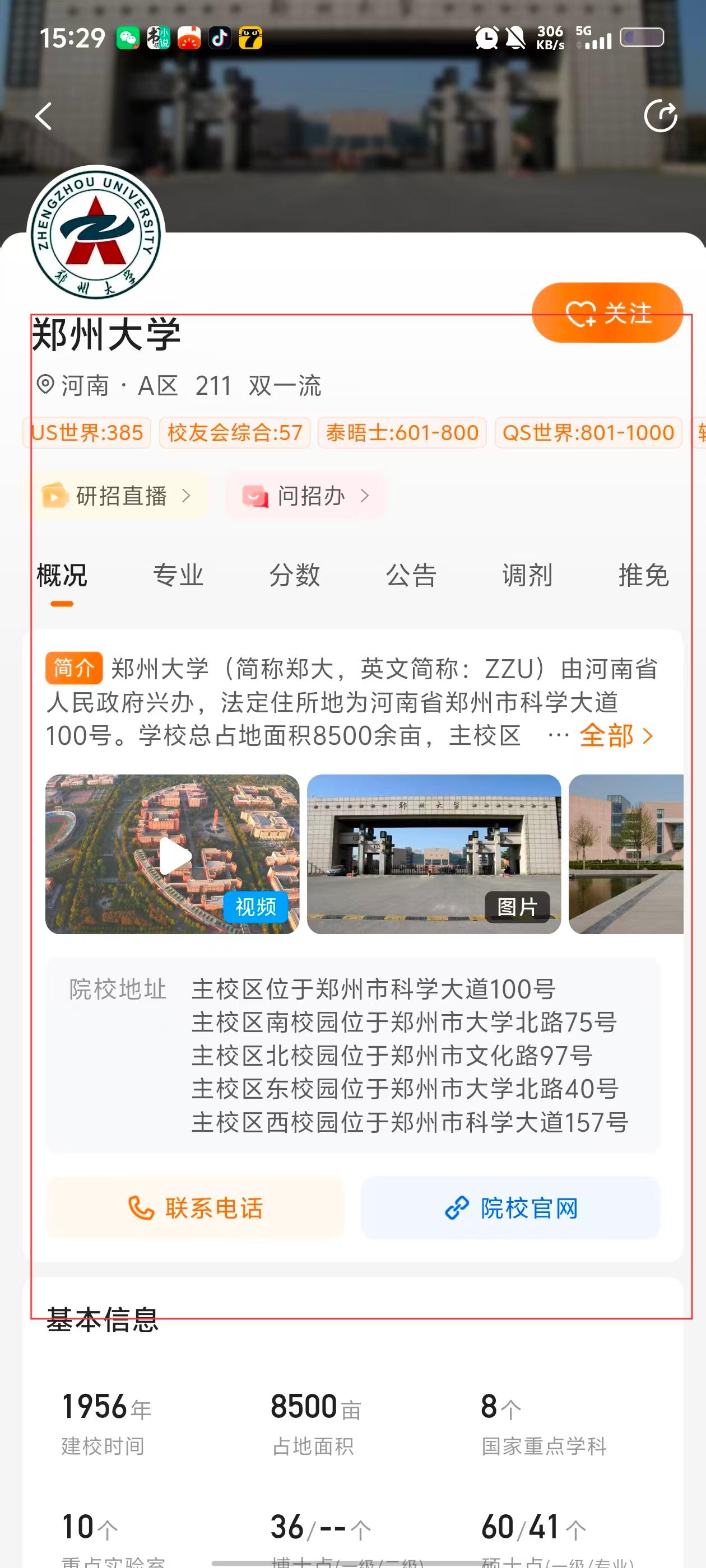Open the campus gate photo labeled 图片
The image size is (706, 1568).
click(x=434, y=854)
